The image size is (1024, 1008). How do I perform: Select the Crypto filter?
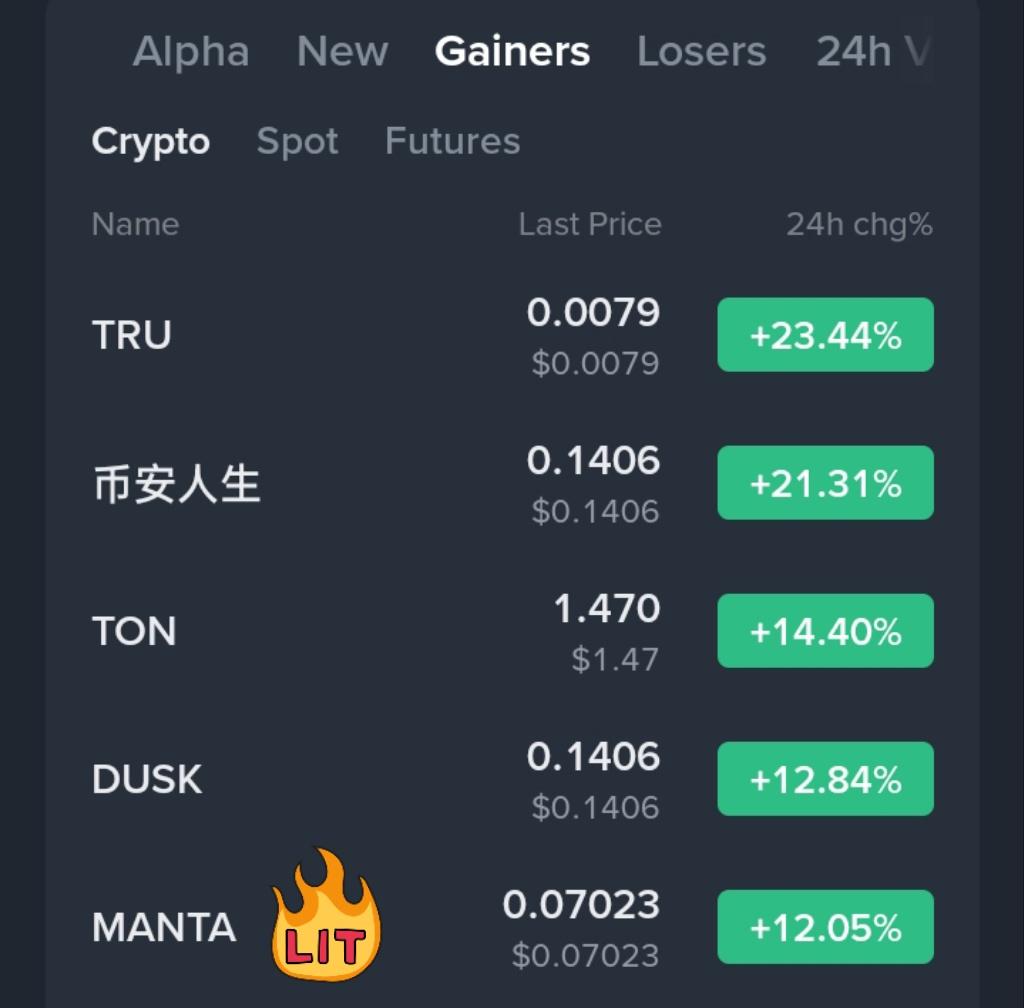pyautogui.click(x=150, y=142)
